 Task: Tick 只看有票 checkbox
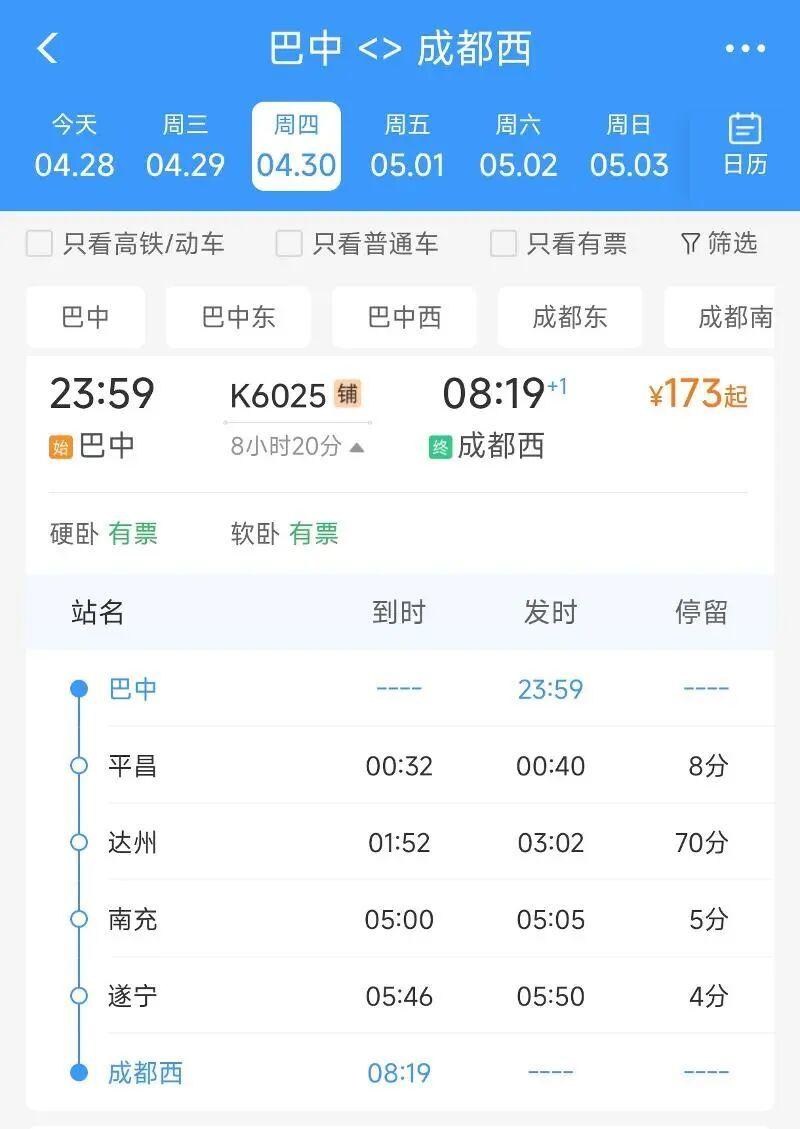(x=504, y=244)
